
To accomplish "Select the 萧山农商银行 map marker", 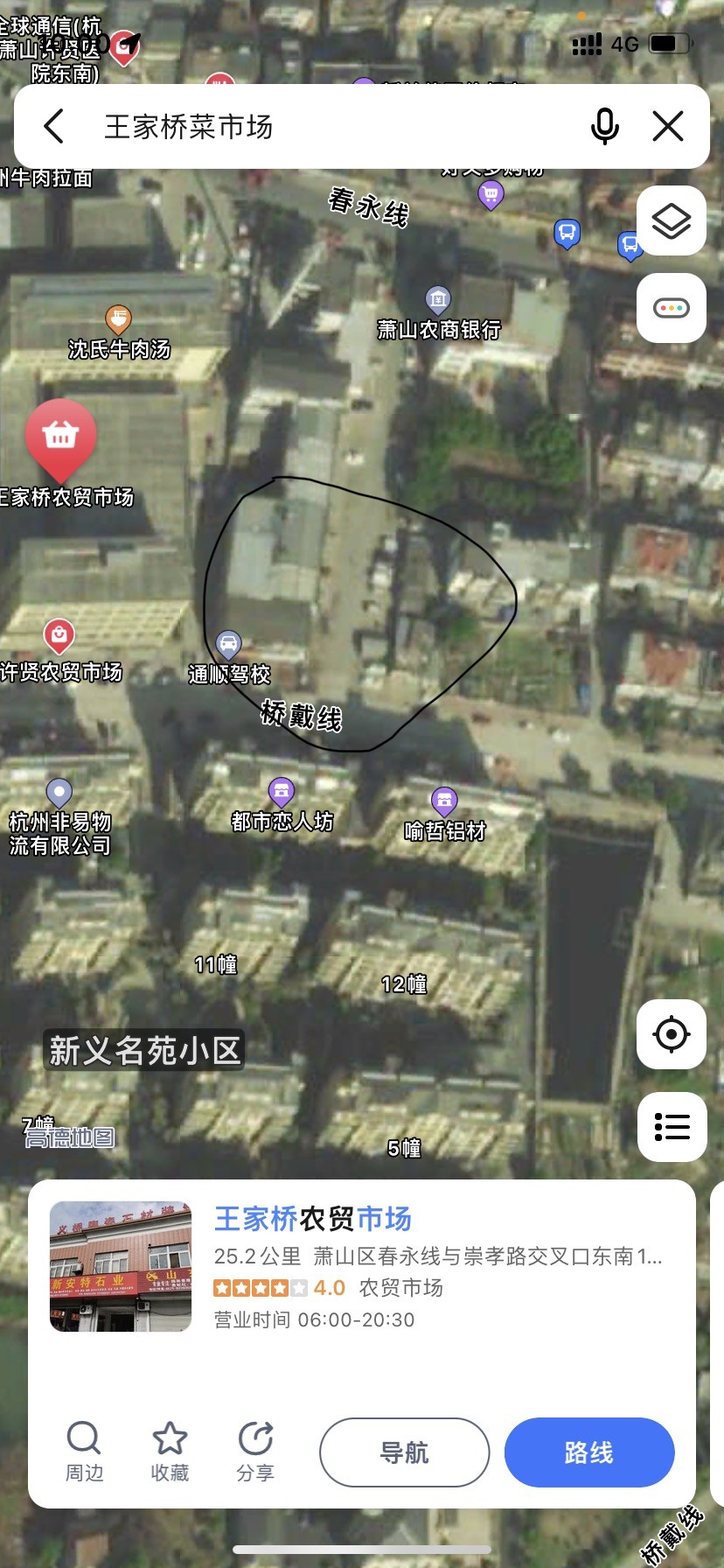I will pyautogui.click(x=438, y=300).
